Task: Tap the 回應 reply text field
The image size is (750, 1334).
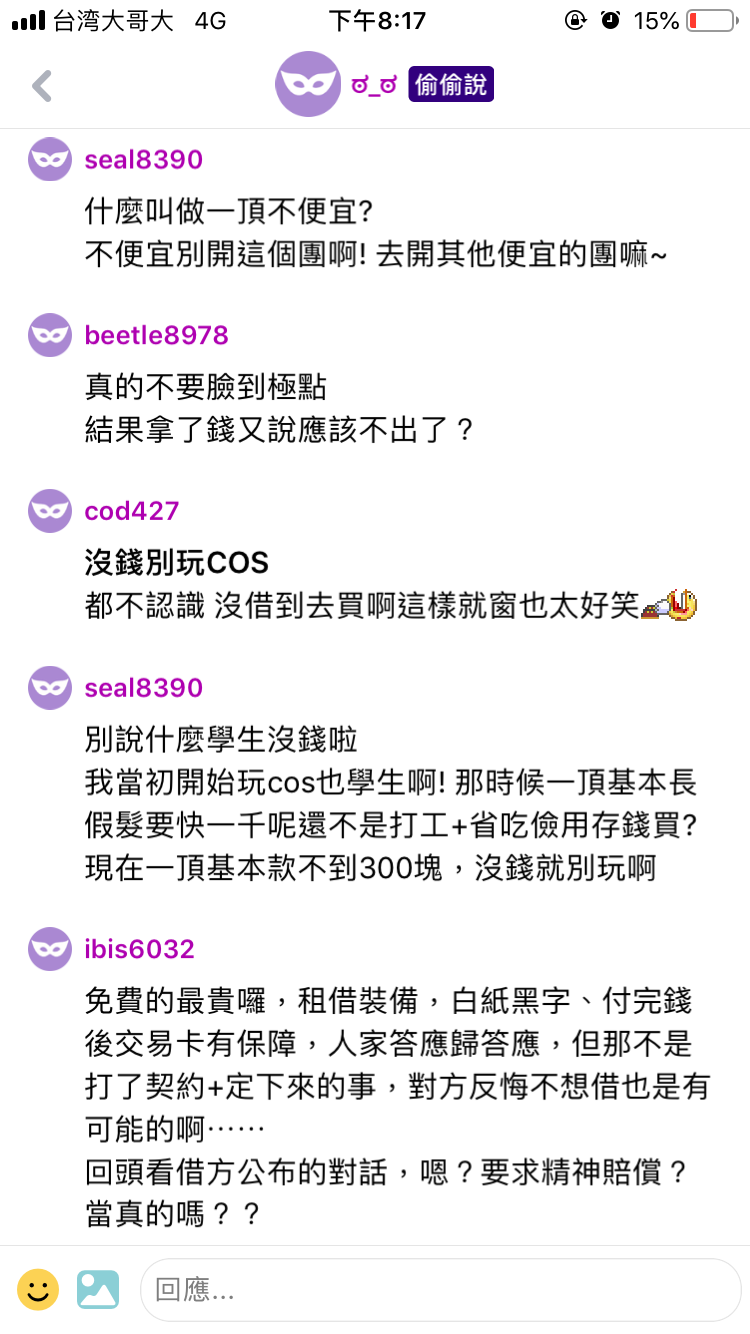Action: [440, 1290]
